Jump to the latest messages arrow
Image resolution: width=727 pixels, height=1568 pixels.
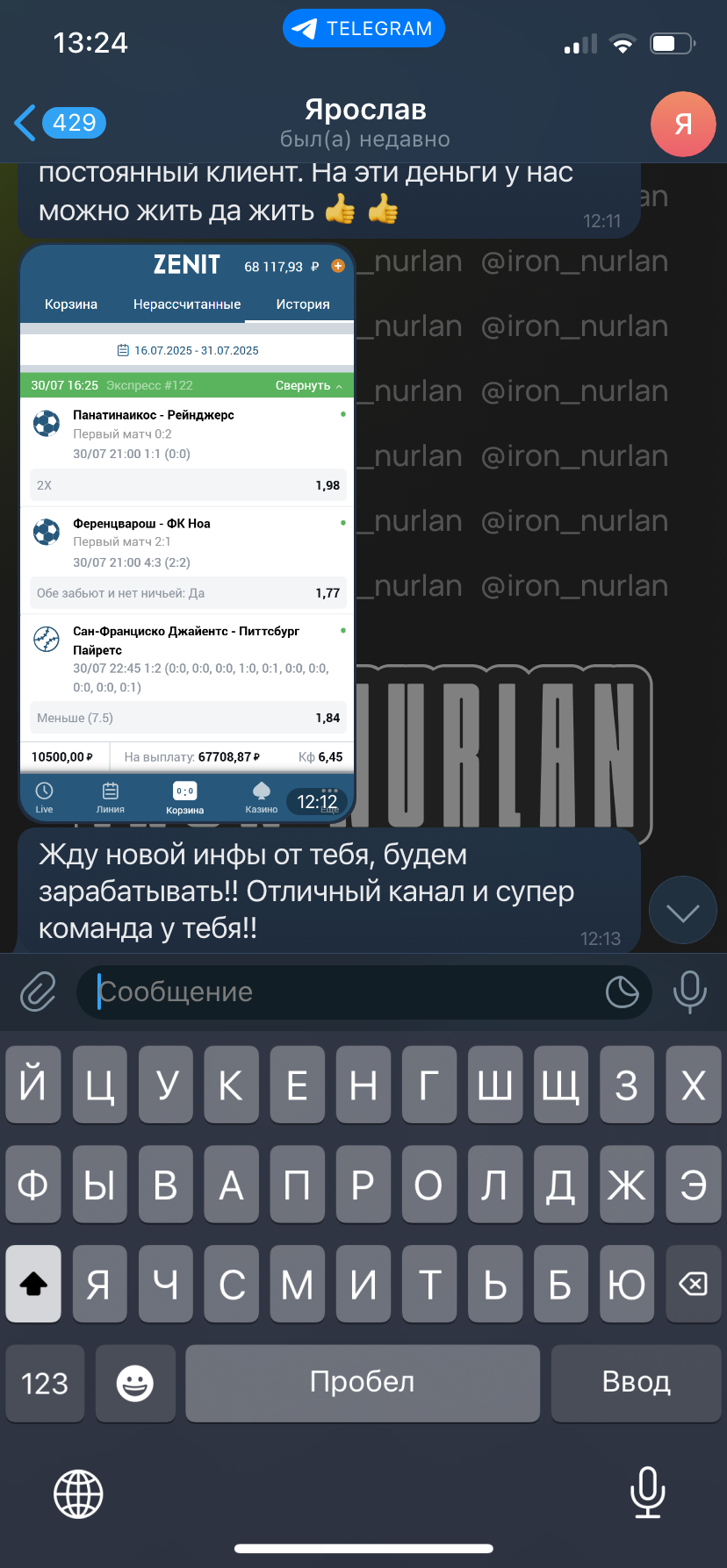click(x=682, y=913)
